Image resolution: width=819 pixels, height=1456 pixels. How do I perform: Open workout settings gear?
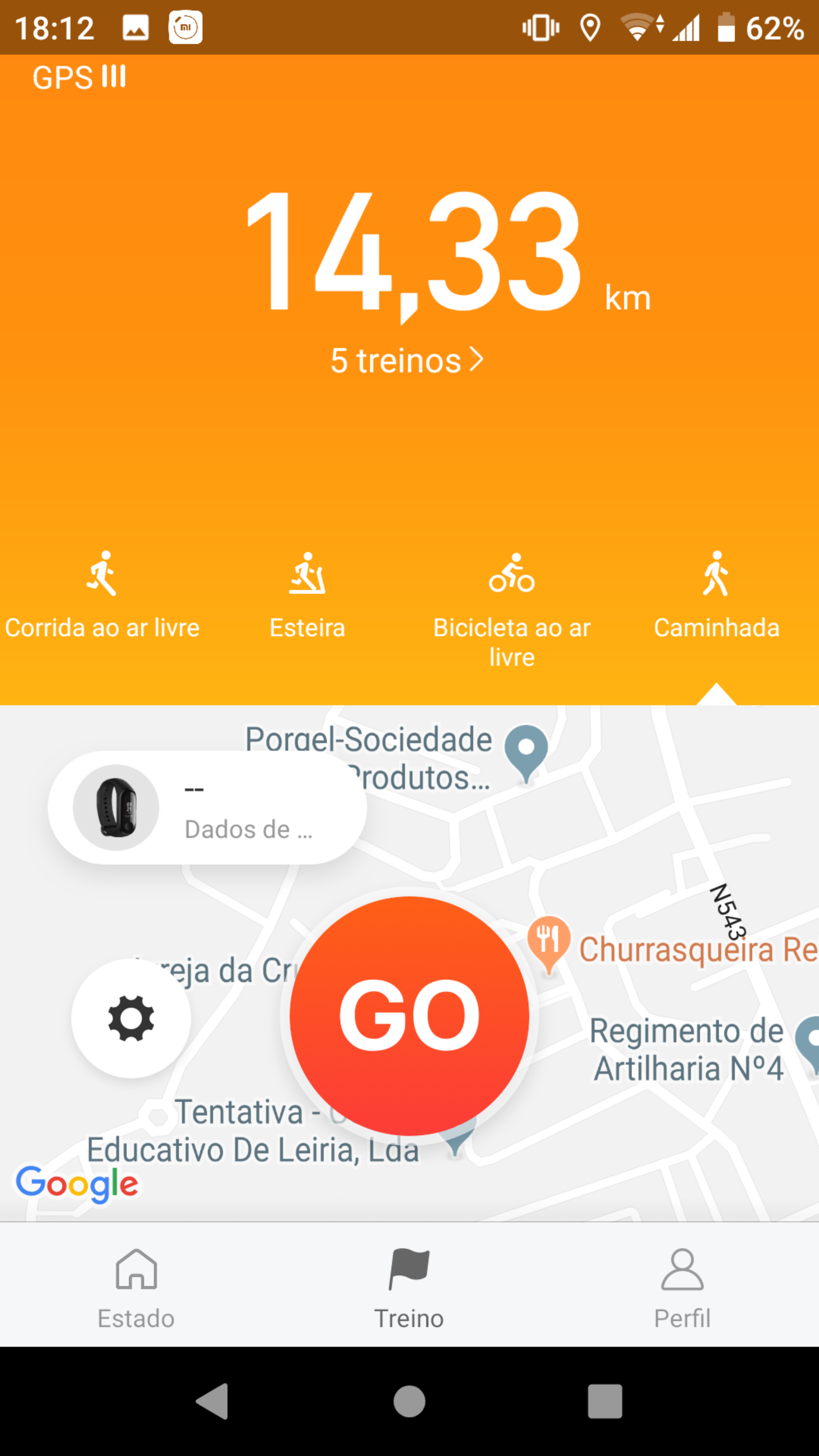point(131,1018)
